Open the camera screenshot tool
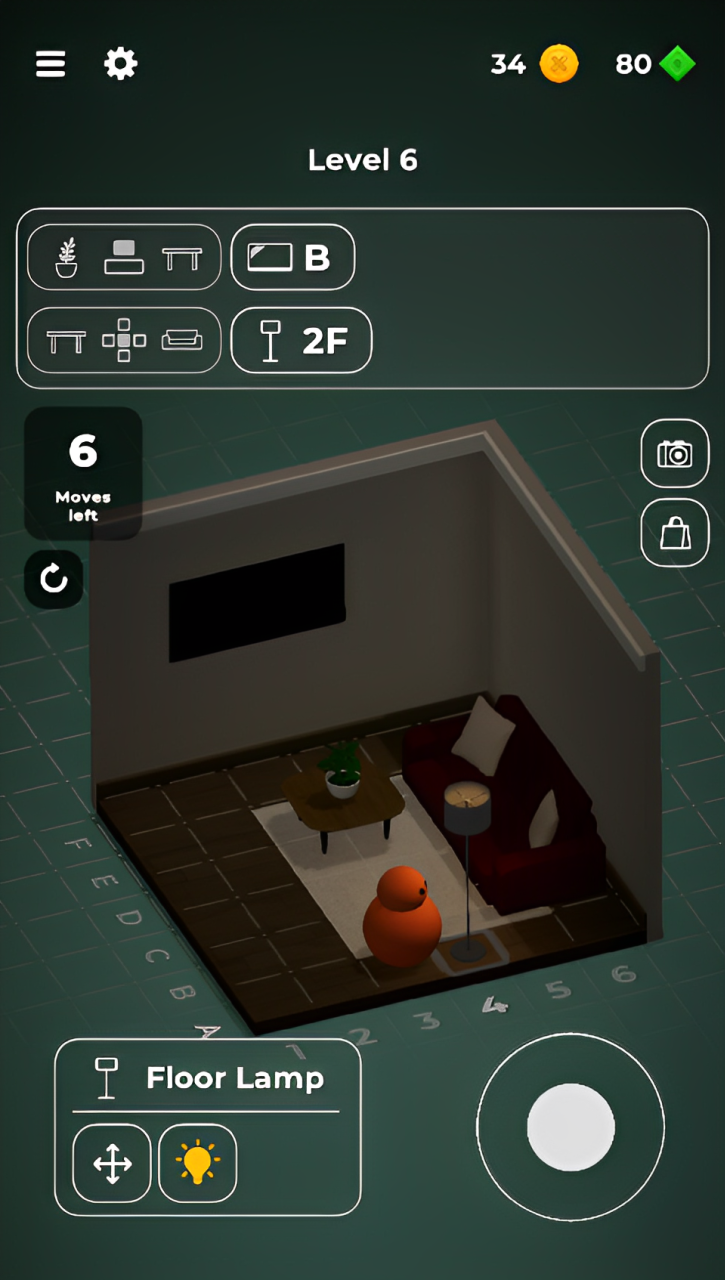 [x=674, y=454]
